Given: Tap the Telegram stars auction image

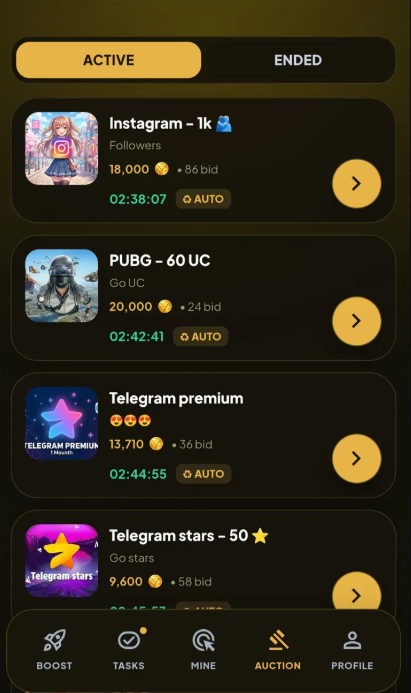Looking at the screenshot, I should (61, 561).
